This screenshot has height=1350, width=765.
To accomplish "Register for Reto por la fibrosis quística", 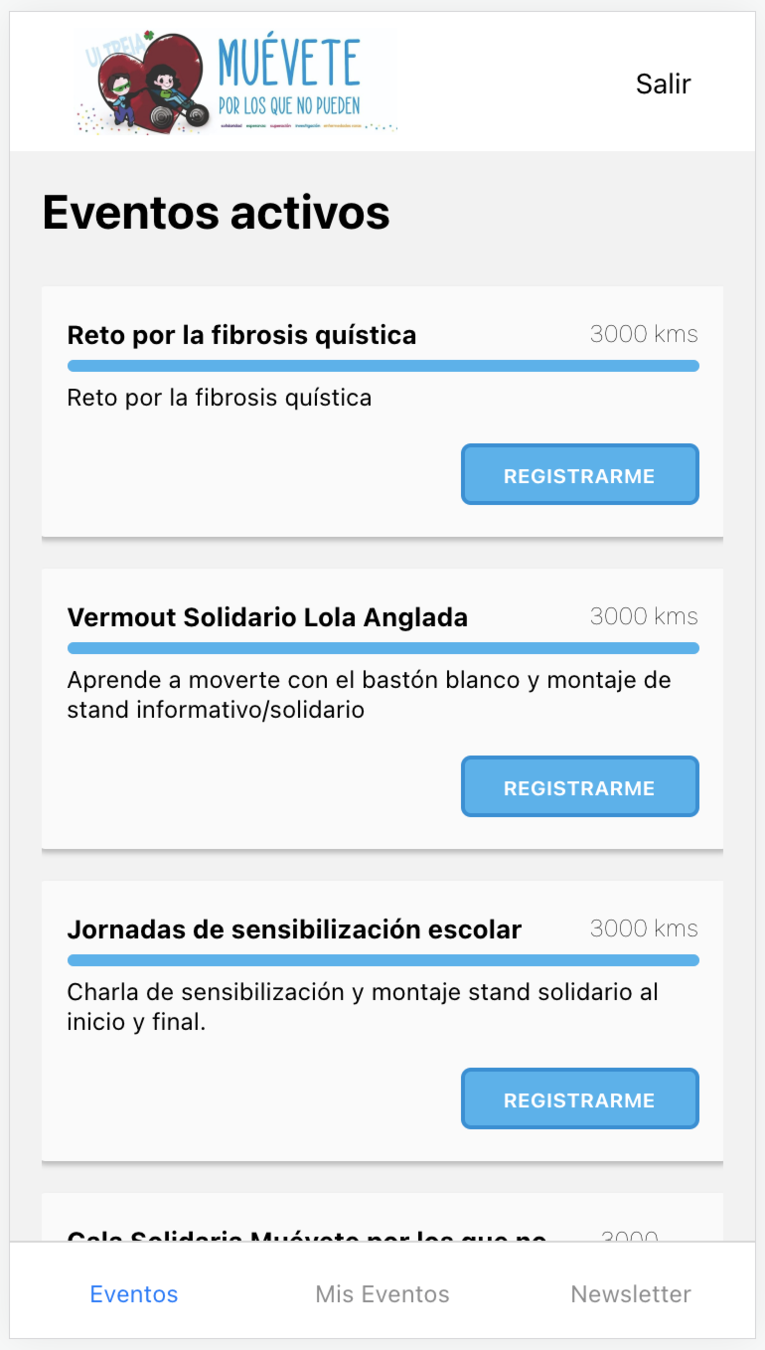I will coord(579,475).
